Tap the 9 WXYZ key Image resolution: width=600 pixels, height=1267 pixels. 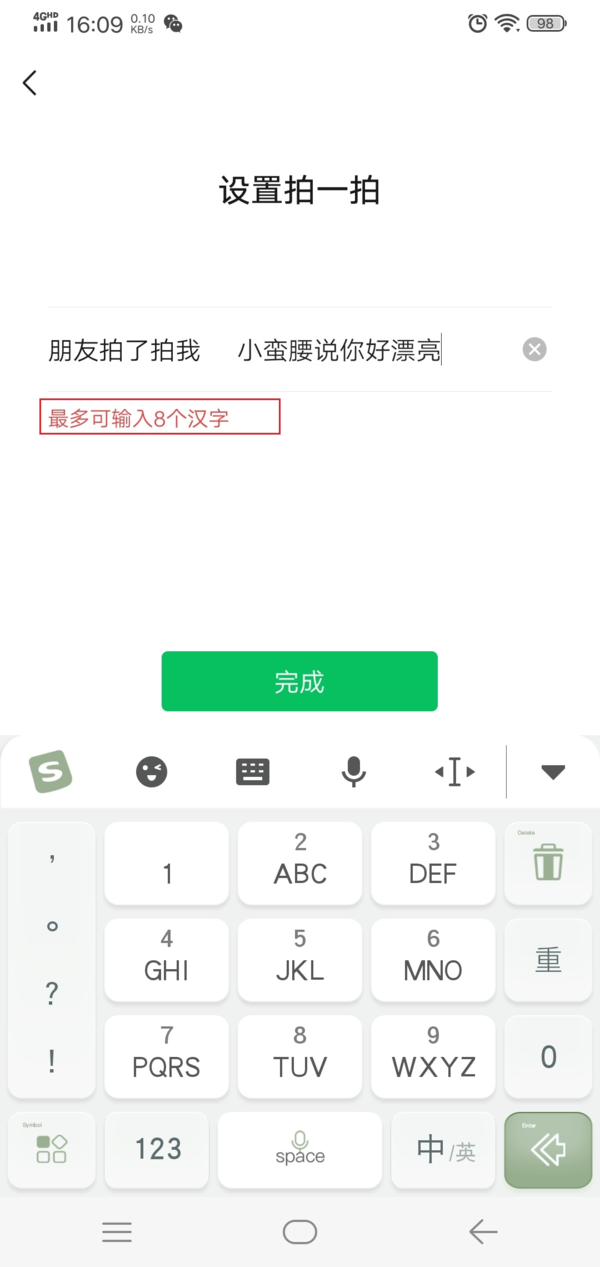pos(433,1056)
